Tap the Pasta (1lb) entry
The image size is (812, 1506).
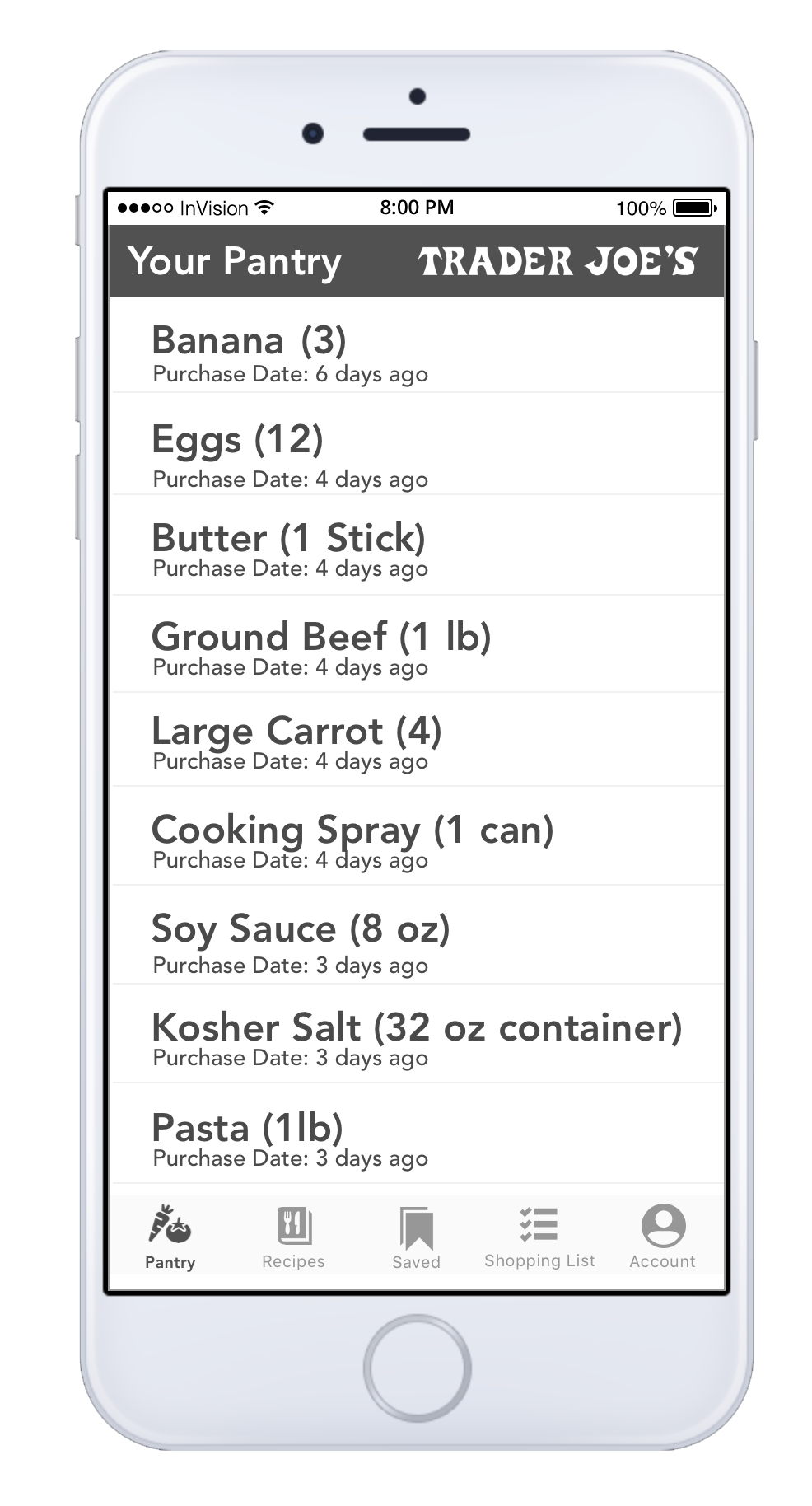pyautogui.click(x=417, y=1134)
